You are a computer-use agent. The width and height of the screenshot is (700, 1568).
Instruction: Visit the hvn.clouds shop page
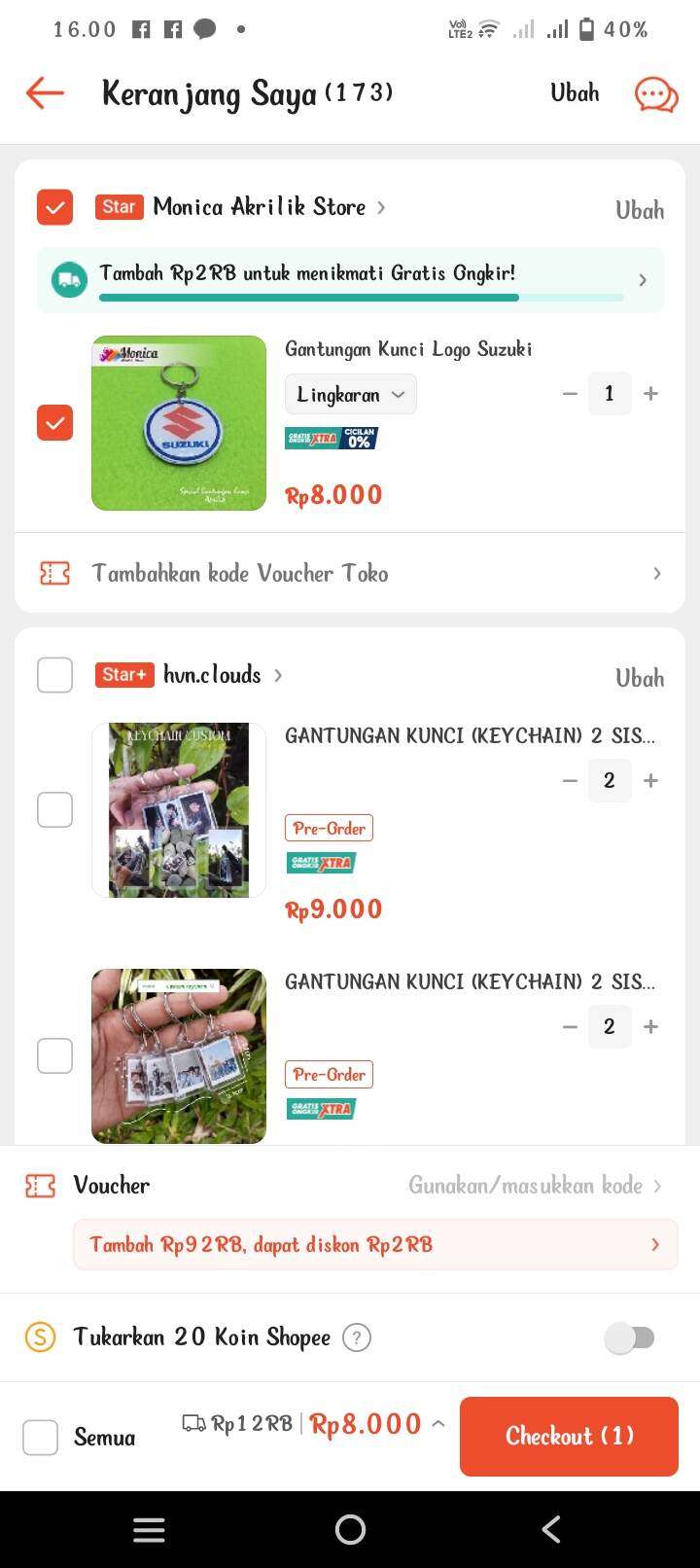pos(212,675)
